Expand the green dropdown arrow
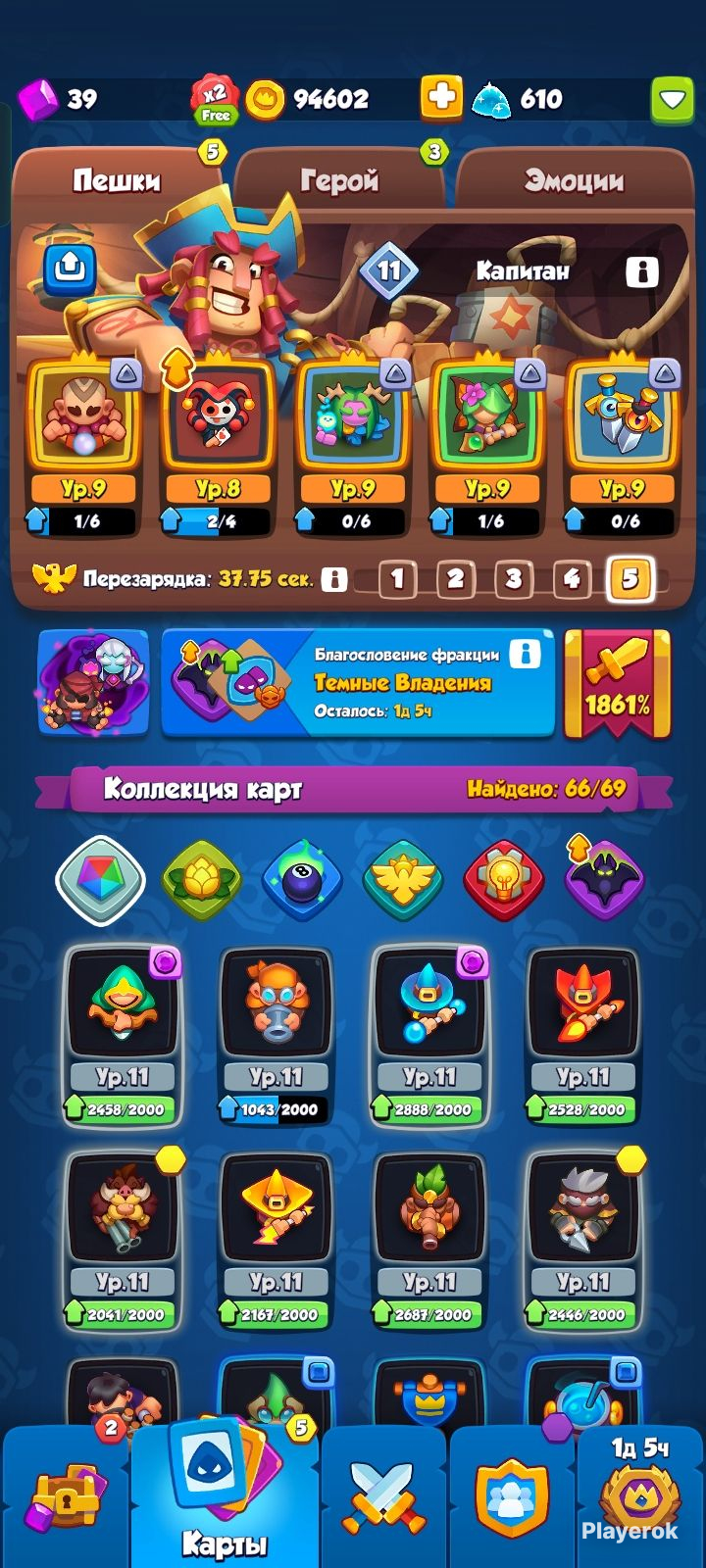This screenshot has height=1568, width=706. [673, 99]
